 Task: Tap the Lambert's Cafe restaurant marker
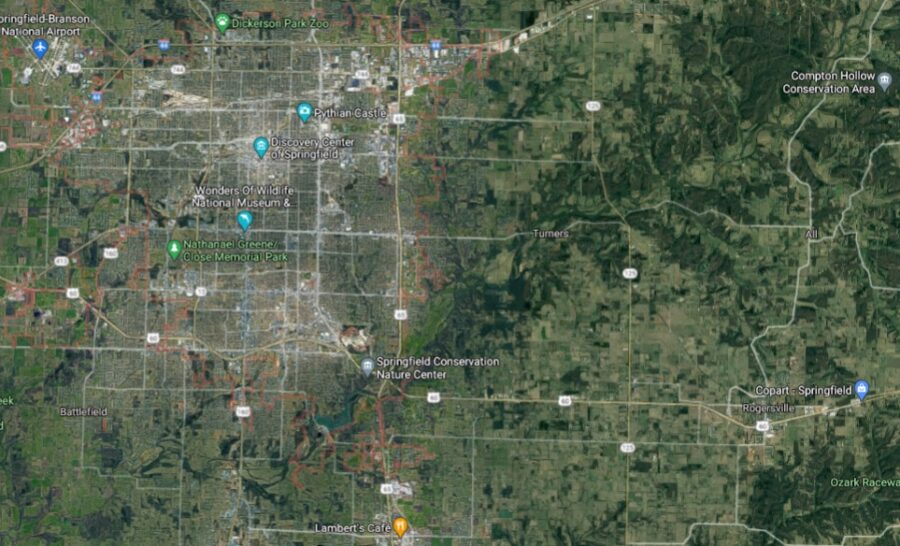tap(400, 526)
